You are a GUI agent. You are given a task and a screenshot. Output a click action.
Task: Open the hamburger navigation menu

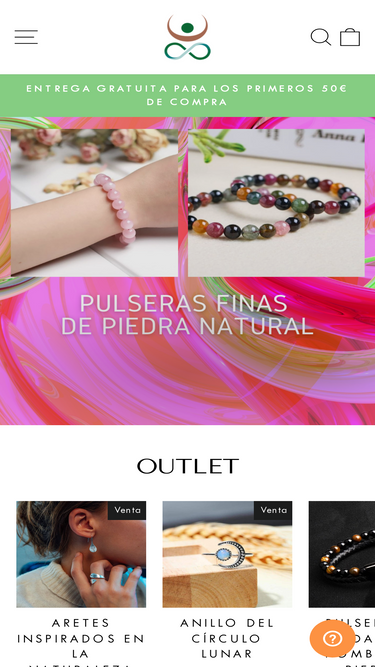[x=26, y=37]
